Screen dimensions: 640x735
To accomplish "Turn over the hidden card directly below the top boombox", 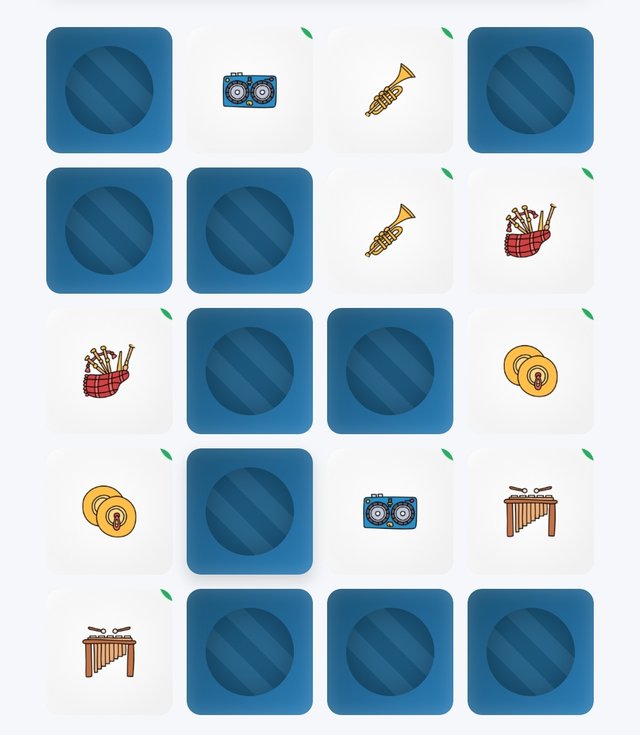I will click(x=249, y=230).
